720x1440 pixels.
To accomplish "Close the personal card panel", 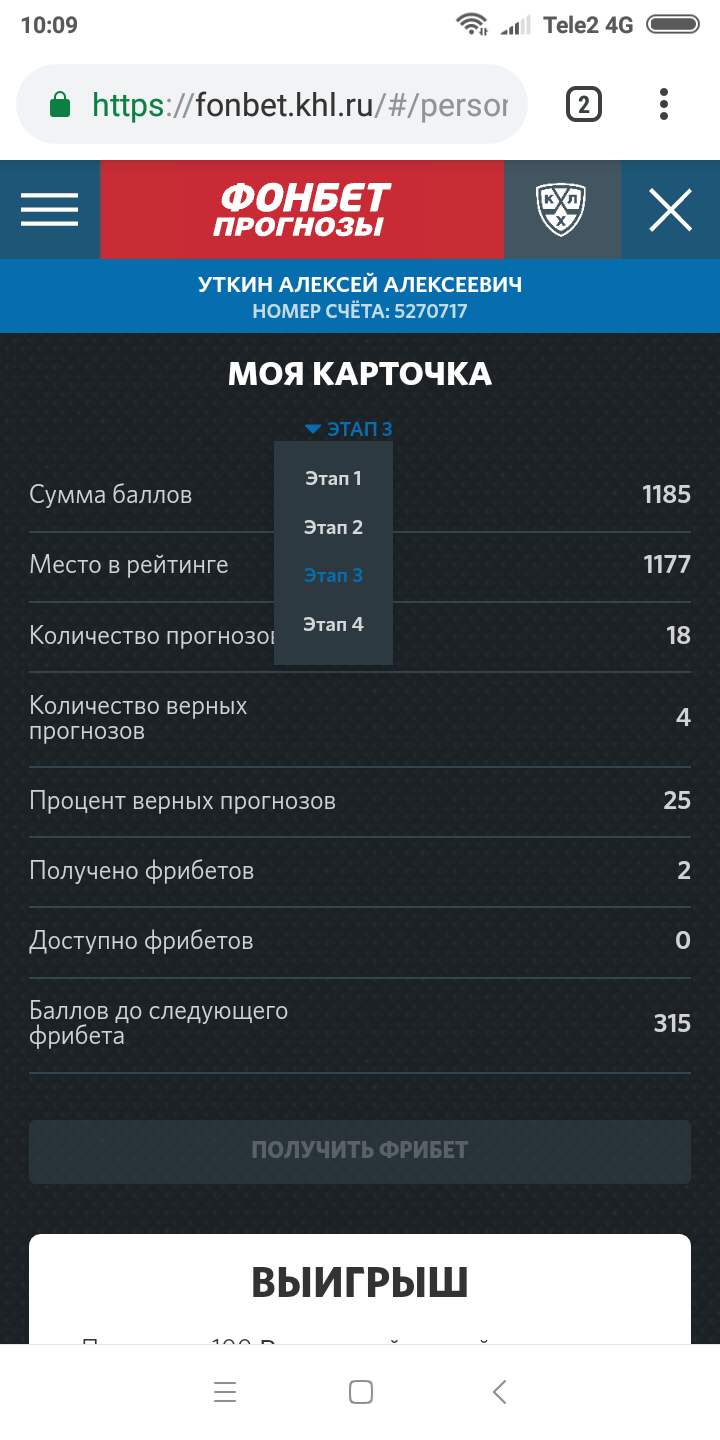I will pos(670,210).
